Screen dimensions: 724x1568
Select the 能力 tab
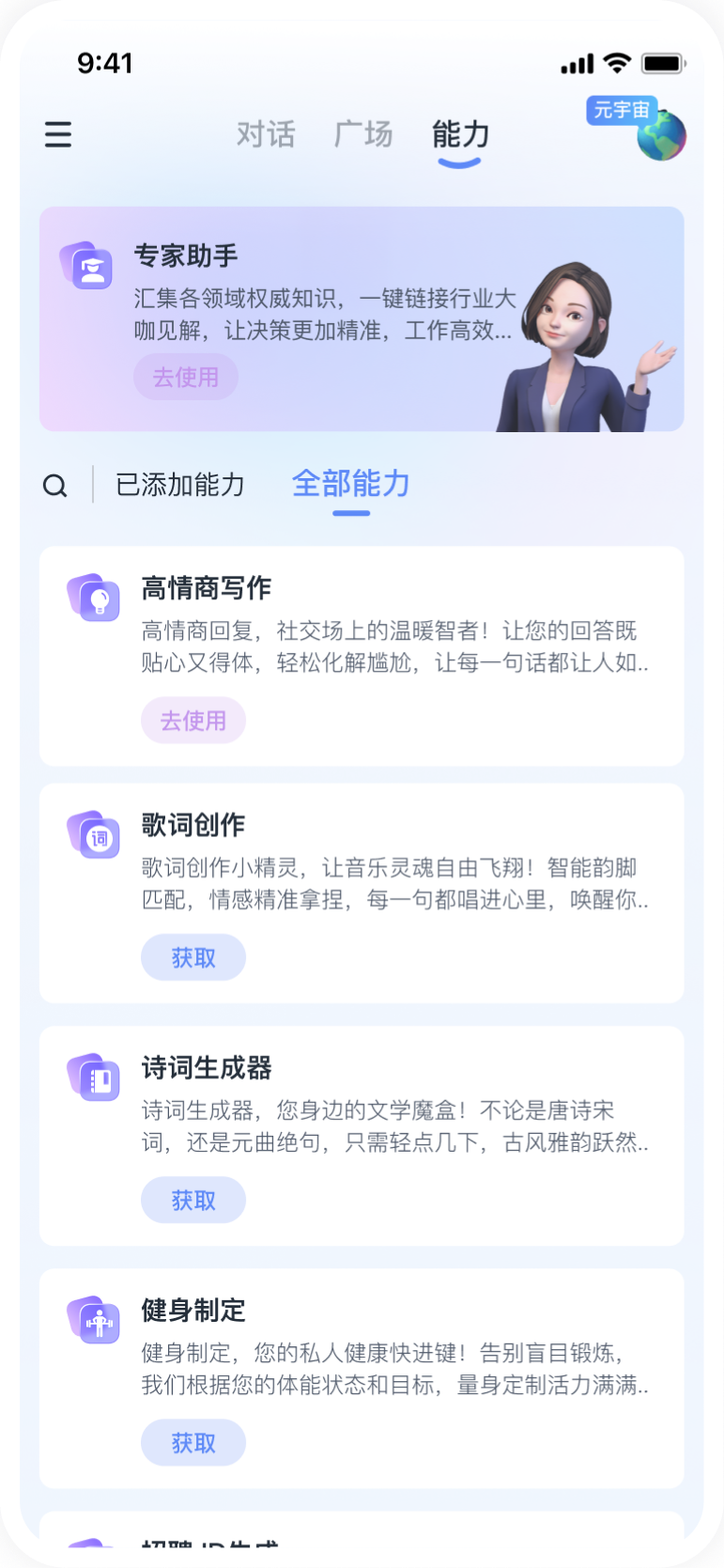tap(460, 134)
